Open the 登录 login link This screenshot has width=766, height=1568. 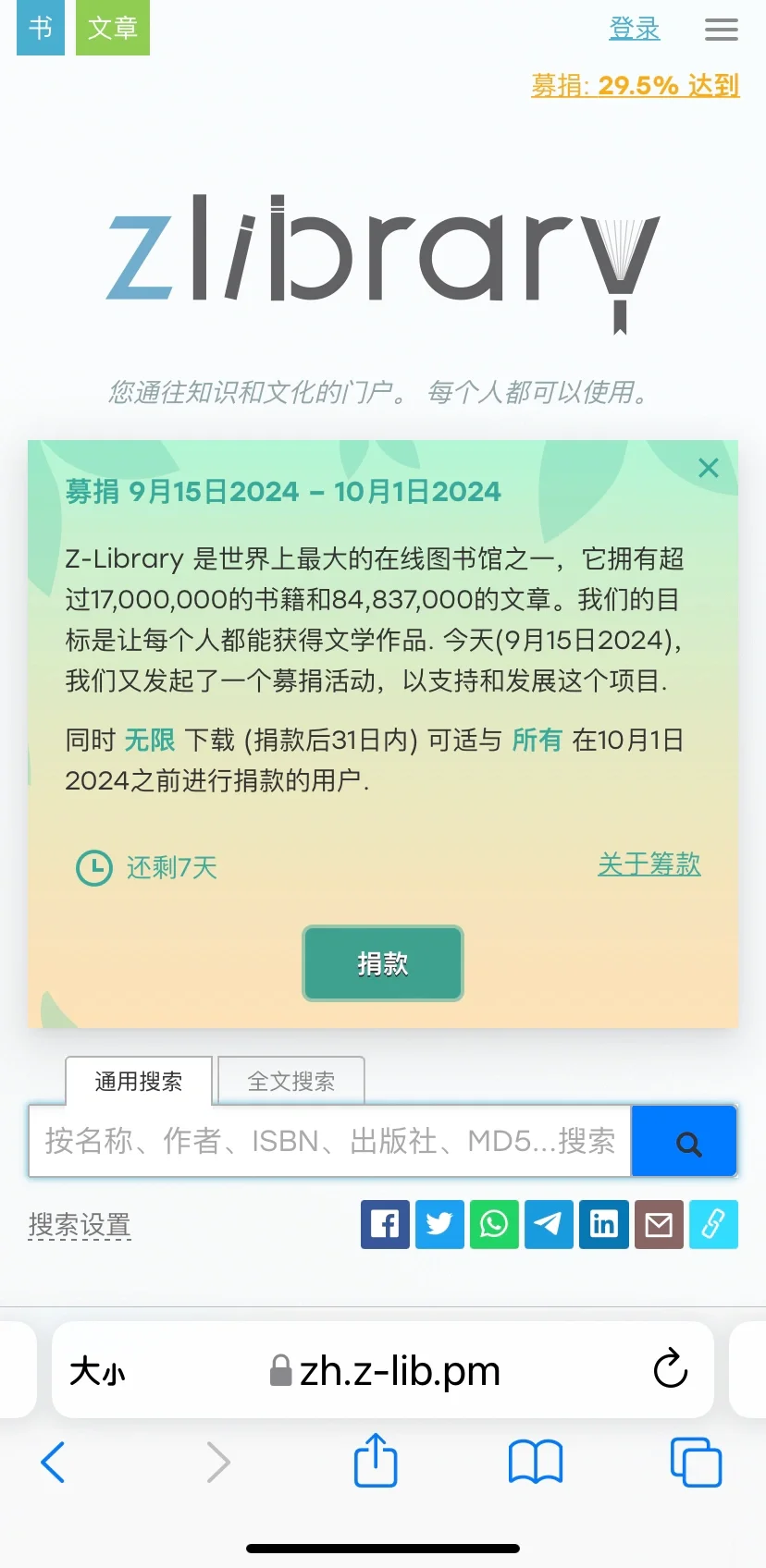coord(635,29)
